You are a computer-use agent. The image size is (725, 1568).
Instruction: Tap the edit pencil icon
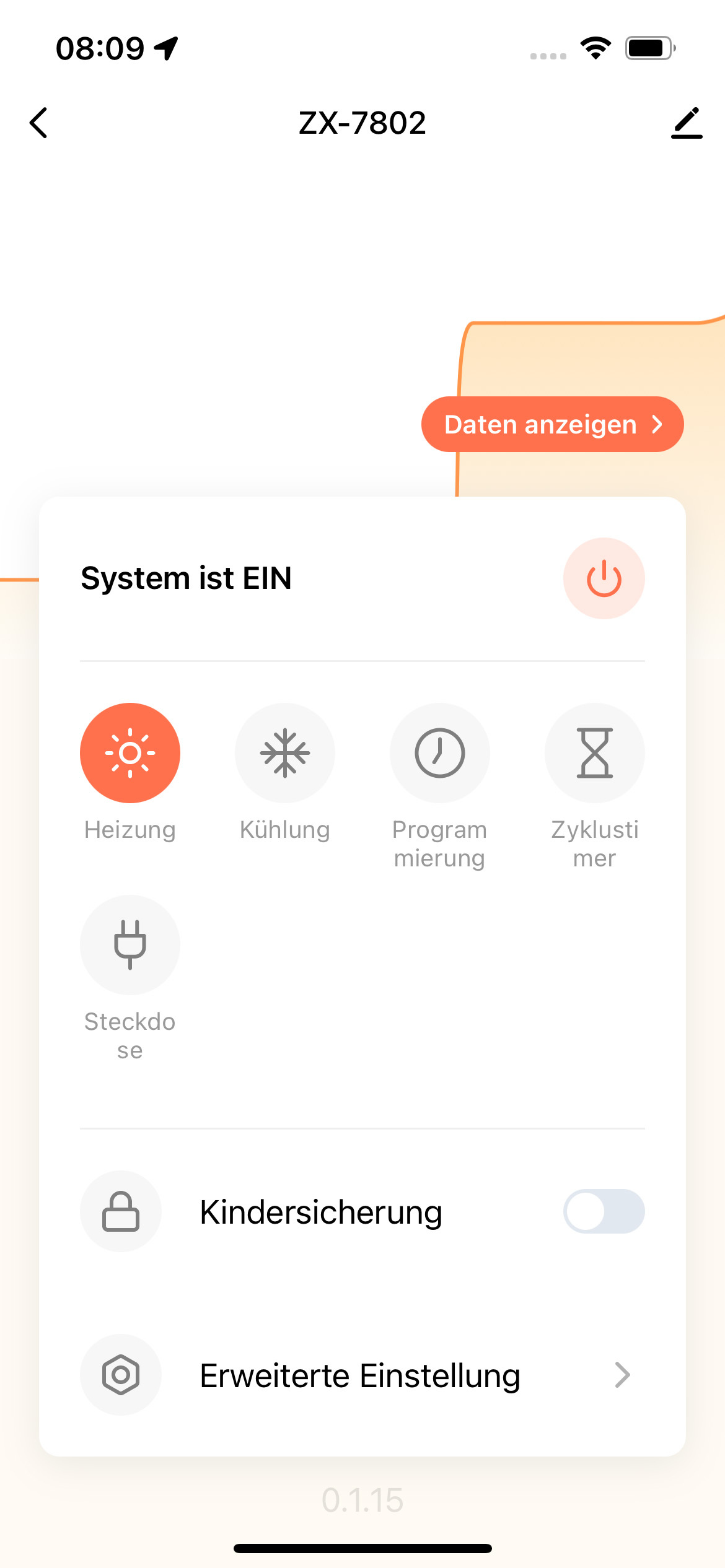pyautogui.click(x=687, y=123)
